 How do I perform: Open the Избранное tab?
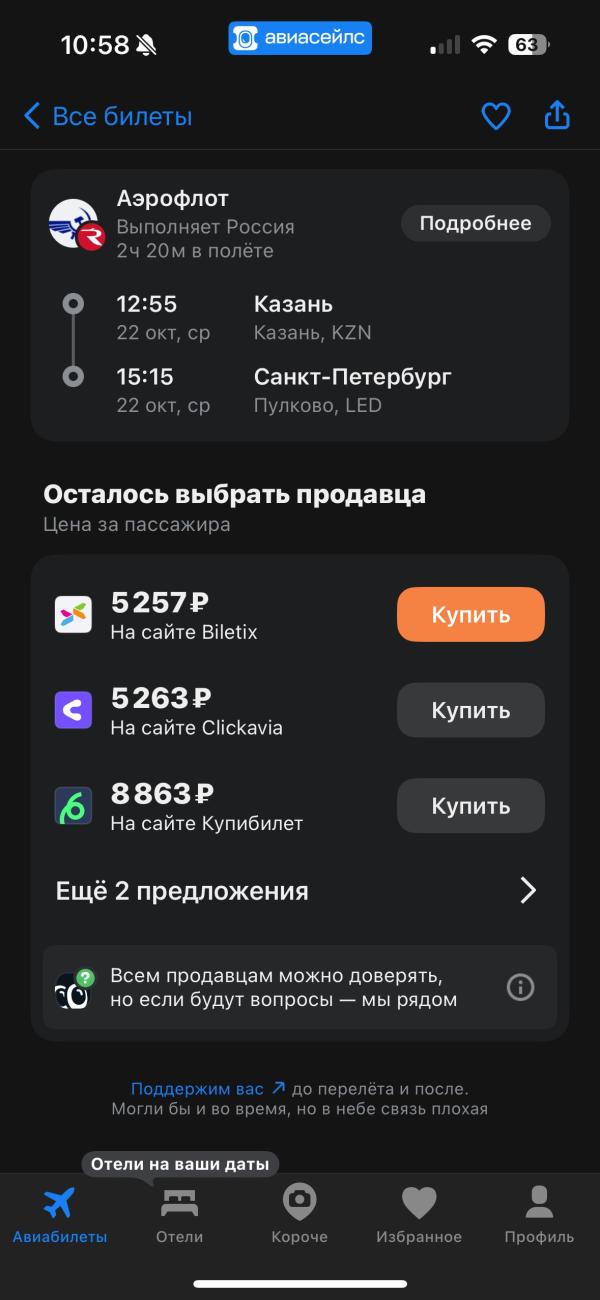[x=419, y=1214]
